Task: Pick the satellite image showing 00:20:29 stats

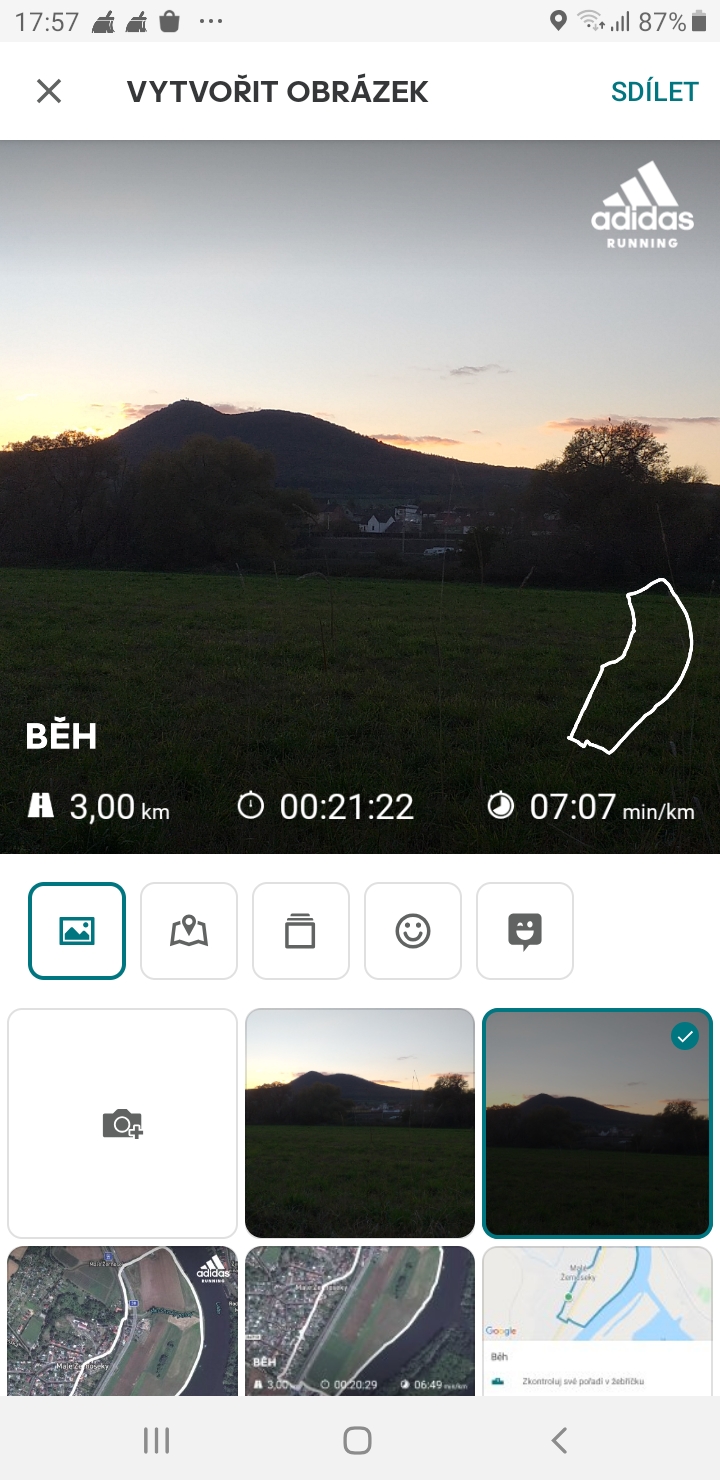Action: (360, 1320)
